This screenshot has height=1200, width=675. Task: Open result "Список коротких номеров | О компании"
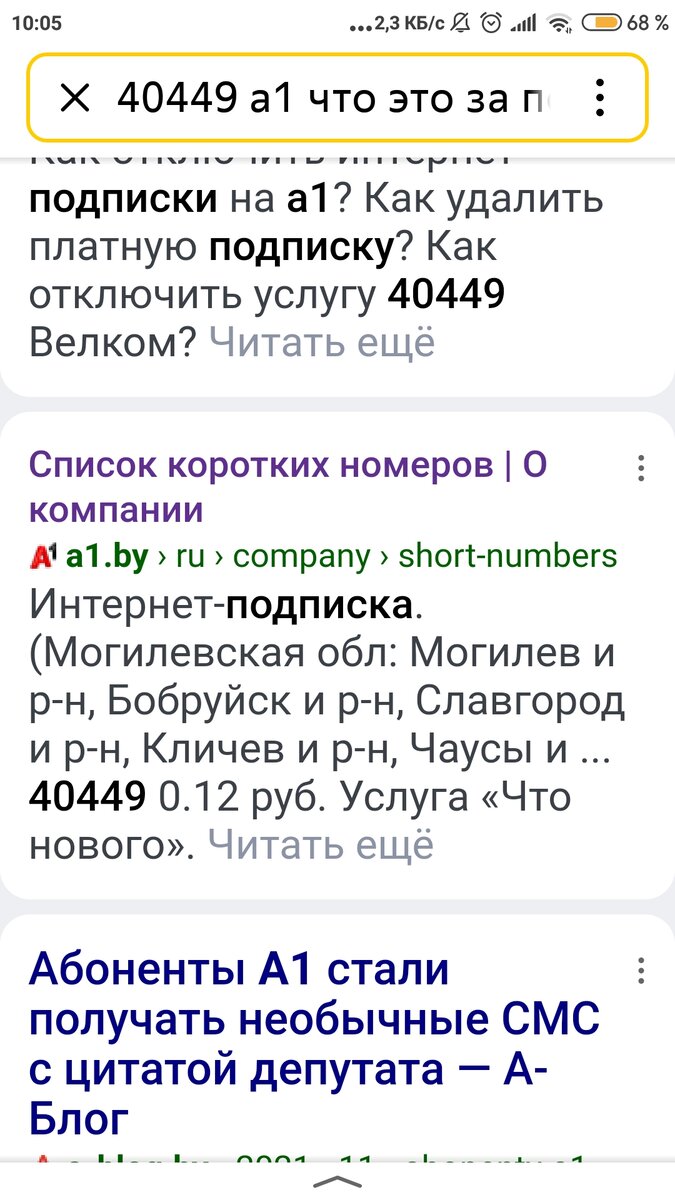pyautogui.click(x=288, y=488)
